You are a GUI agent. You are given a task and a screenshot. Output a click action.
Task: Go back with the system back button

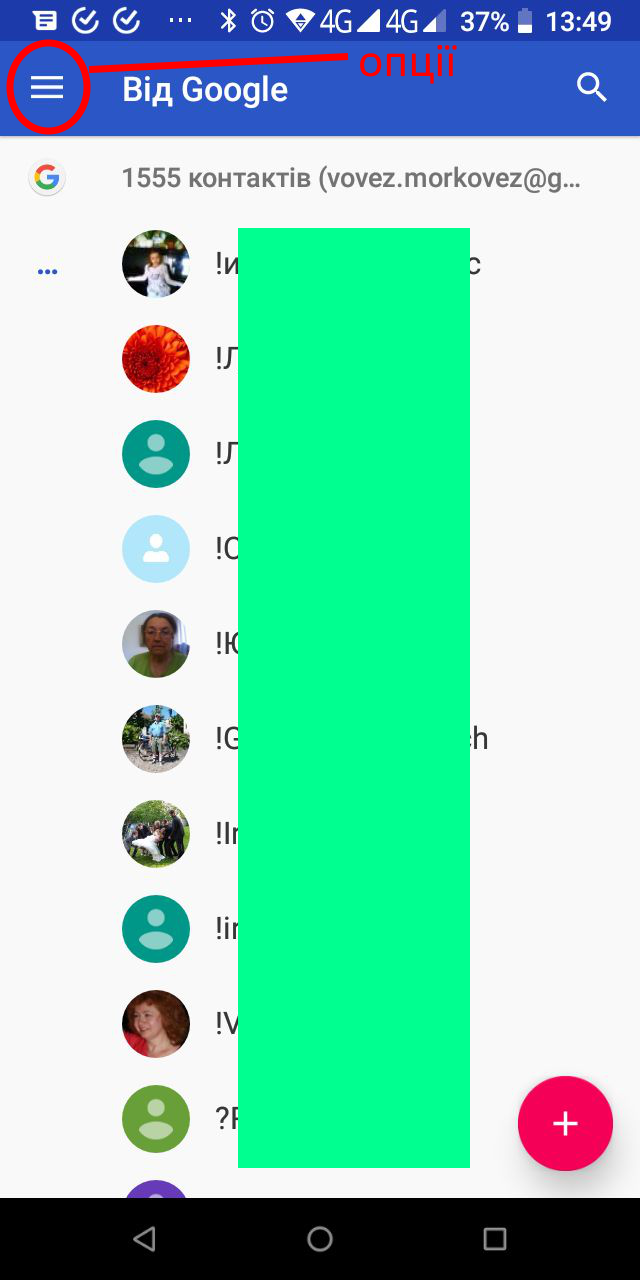[x=145, y=1240]
